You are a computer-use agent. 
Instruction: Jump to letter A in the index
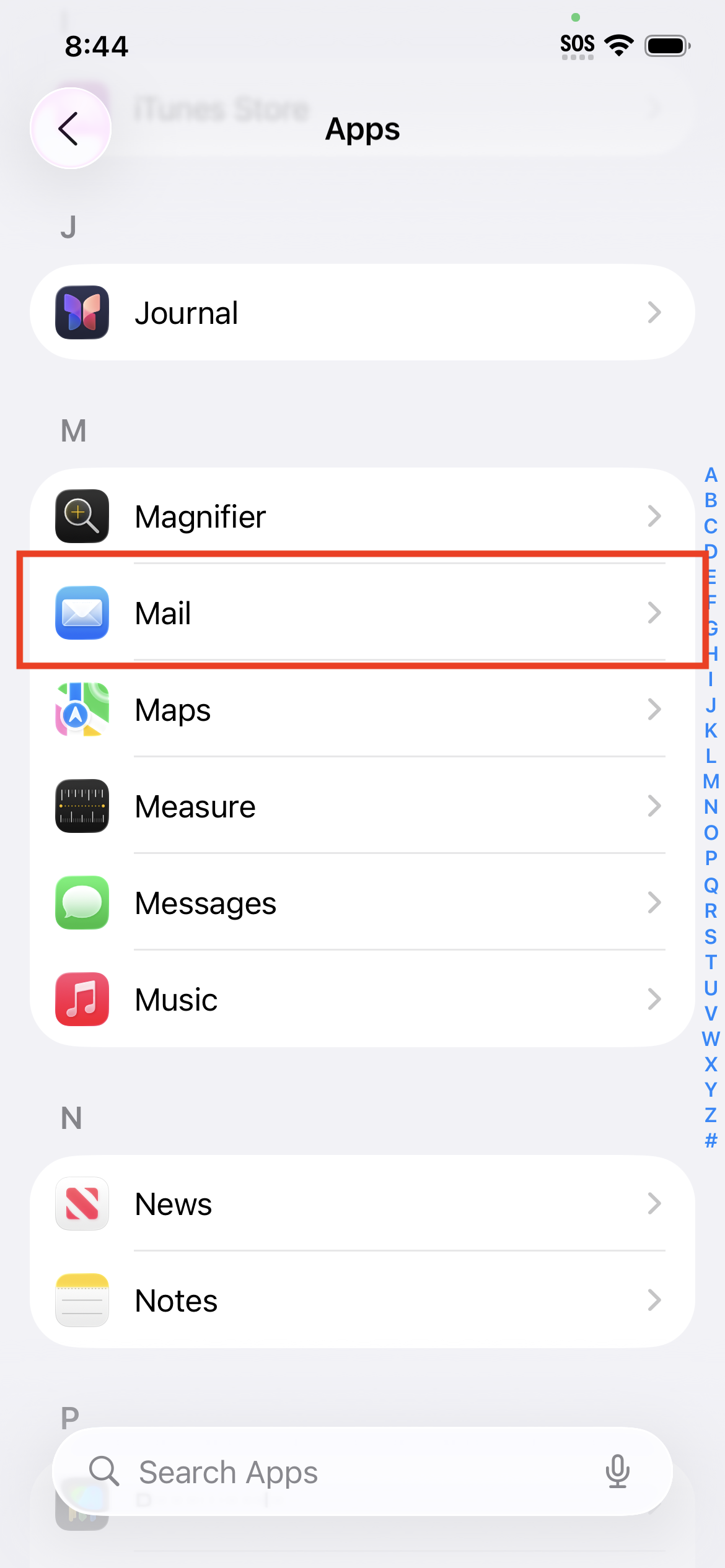[x=711, y=475]
